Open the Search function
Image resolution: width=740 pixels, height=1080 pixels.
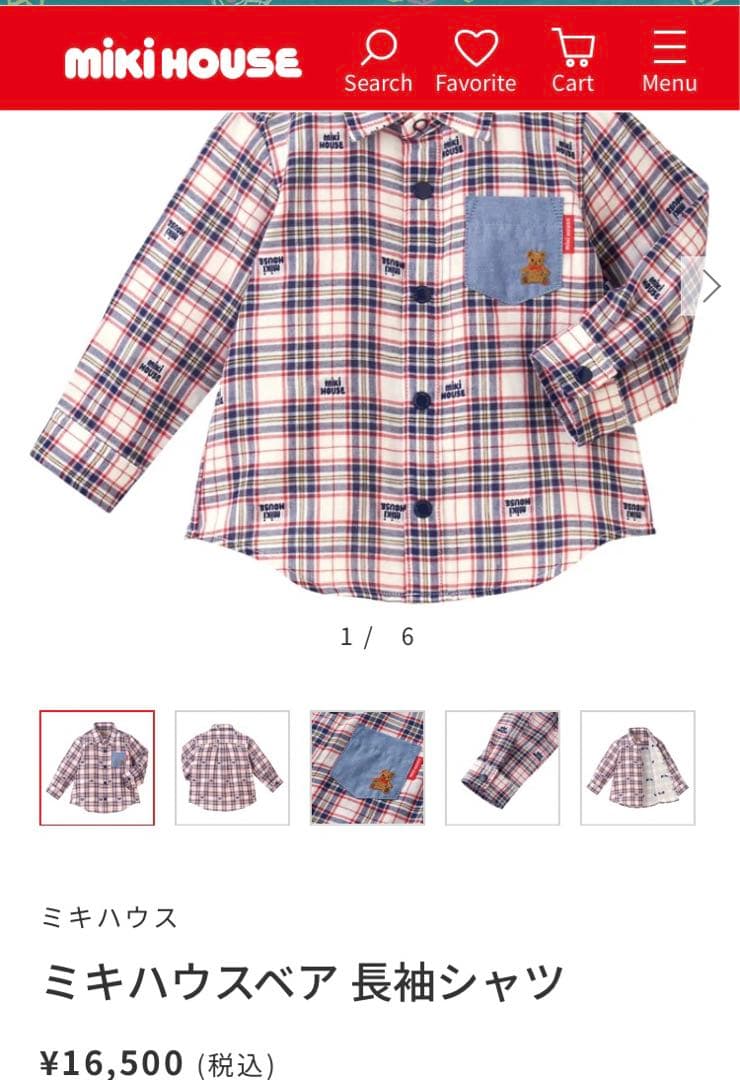(x=378, y=62)
